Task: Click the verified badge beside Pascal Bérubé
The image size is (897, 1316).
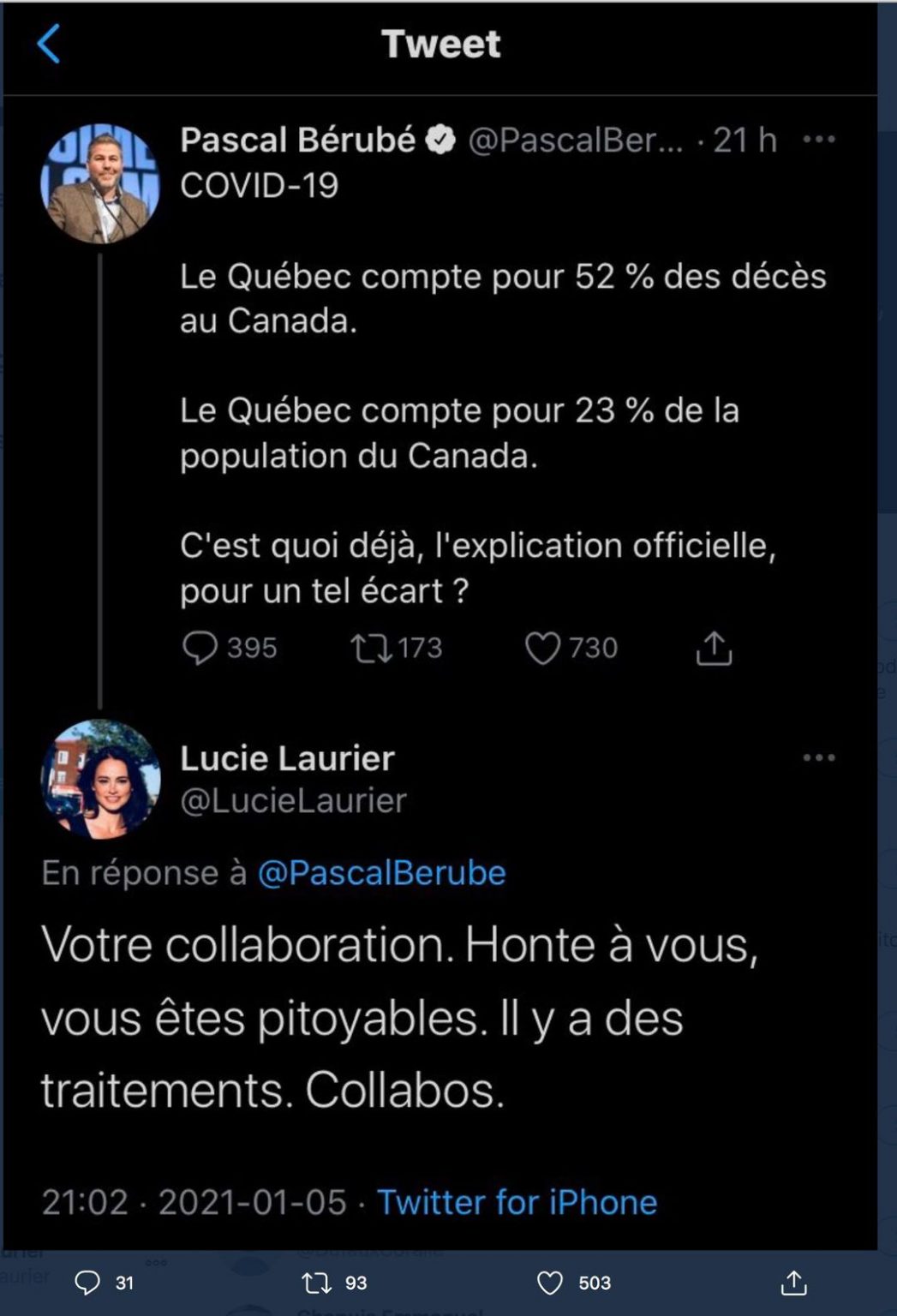Action: coord(440,139)
